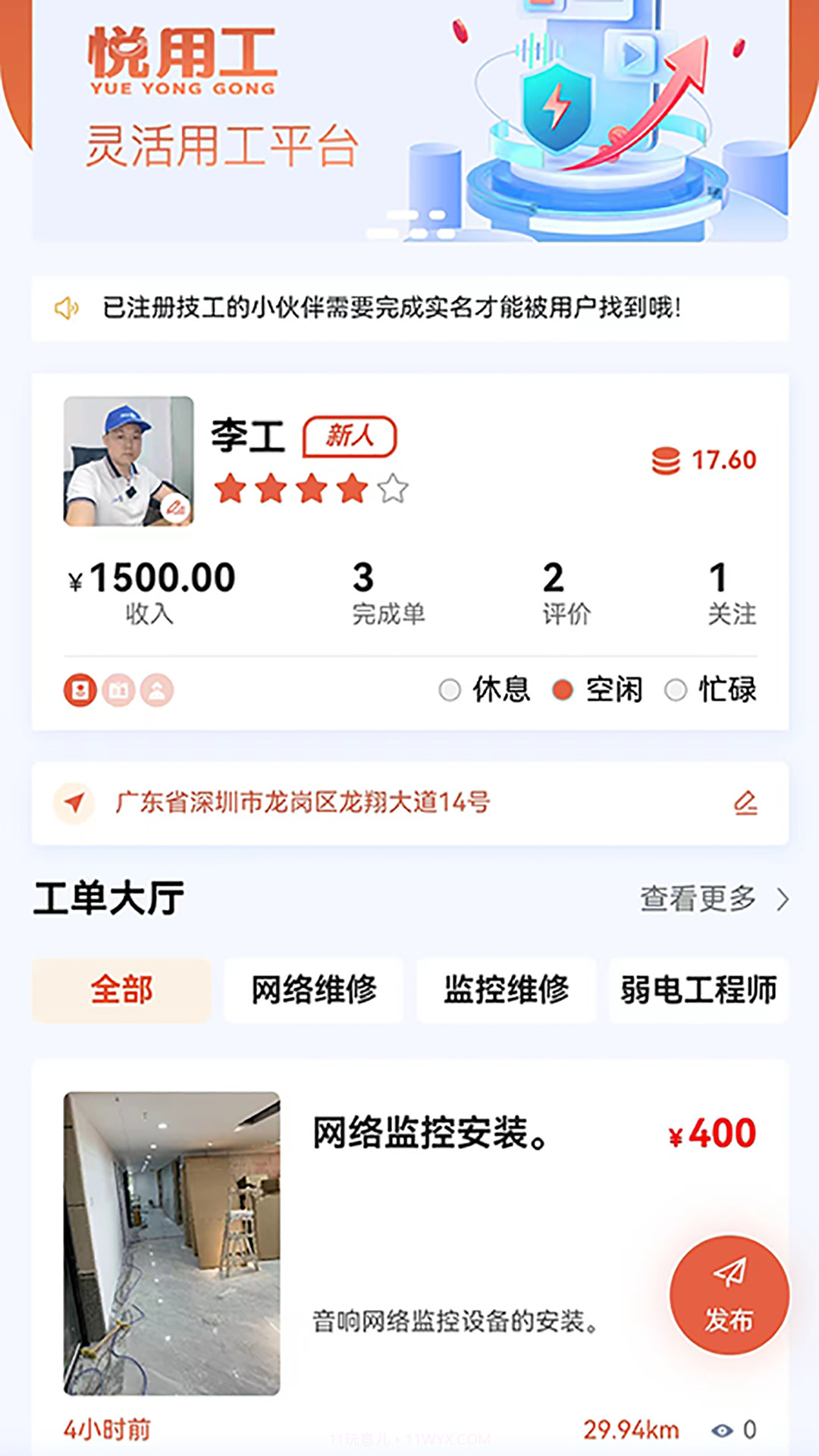Click the red ID badge icon under the profile

pos(80,690)
